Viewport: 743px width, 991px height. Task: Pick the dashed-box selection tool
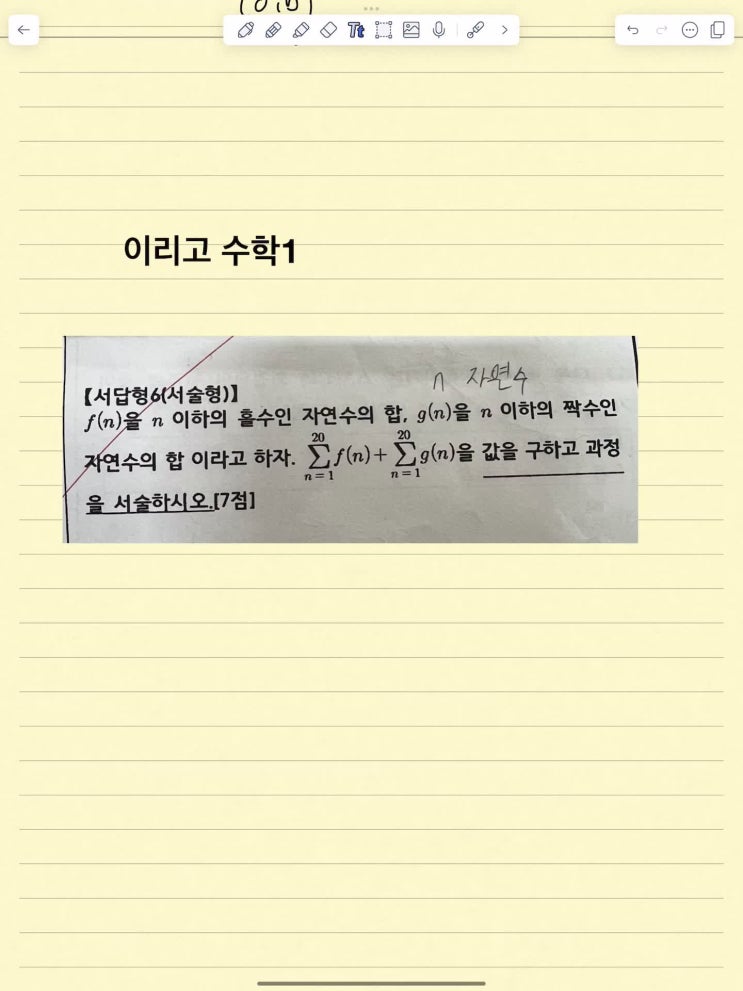(383, 30)
